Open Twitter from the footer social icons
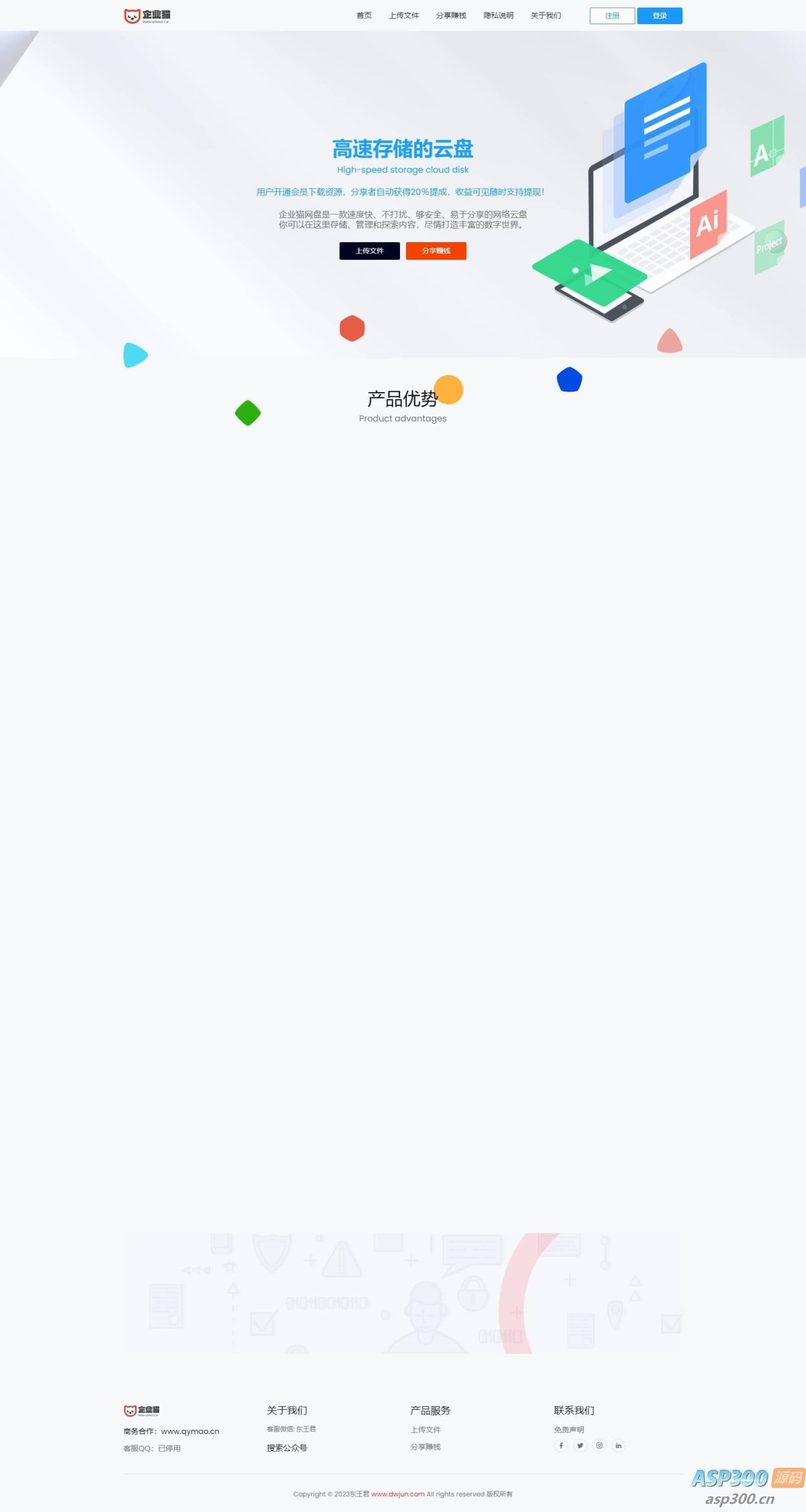806x1512 pixels. [x=580, y=1445]
